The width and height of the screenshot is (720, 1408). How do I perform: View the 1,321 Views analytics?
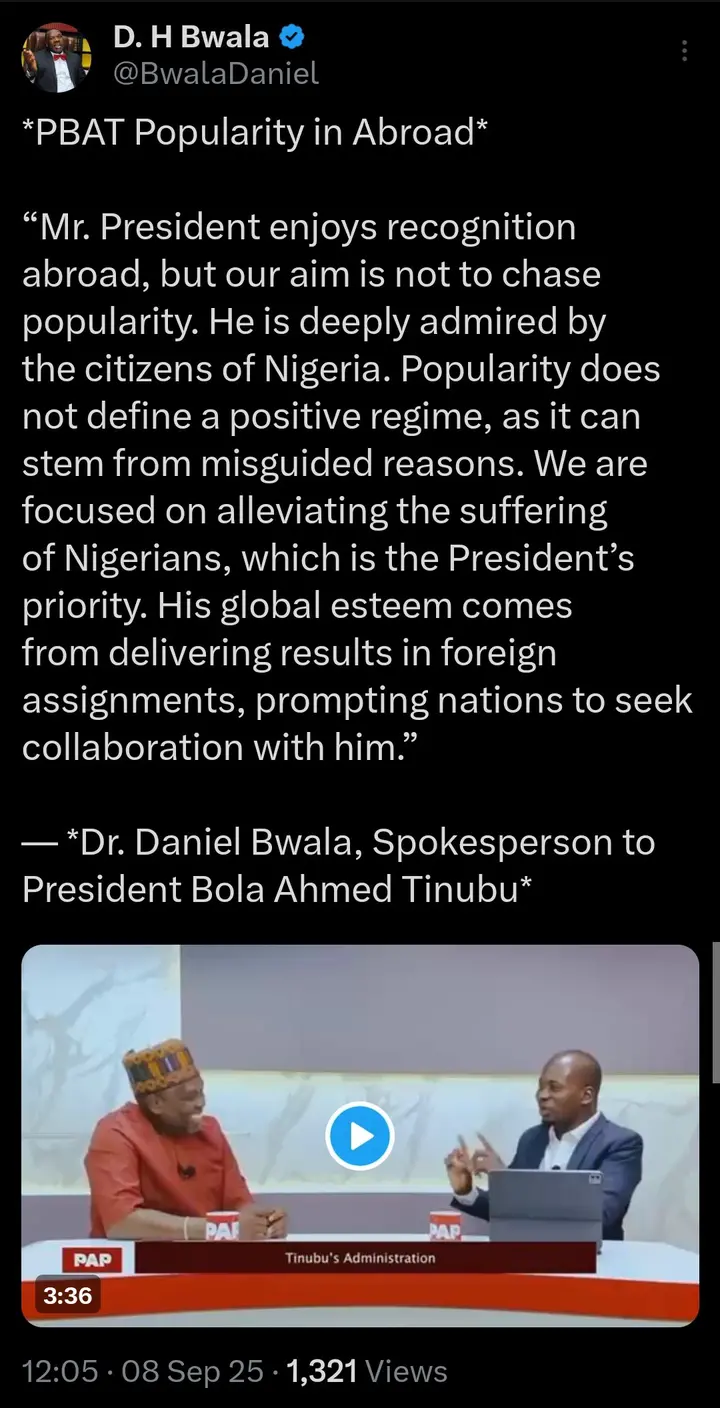[x=367, y=1371]
